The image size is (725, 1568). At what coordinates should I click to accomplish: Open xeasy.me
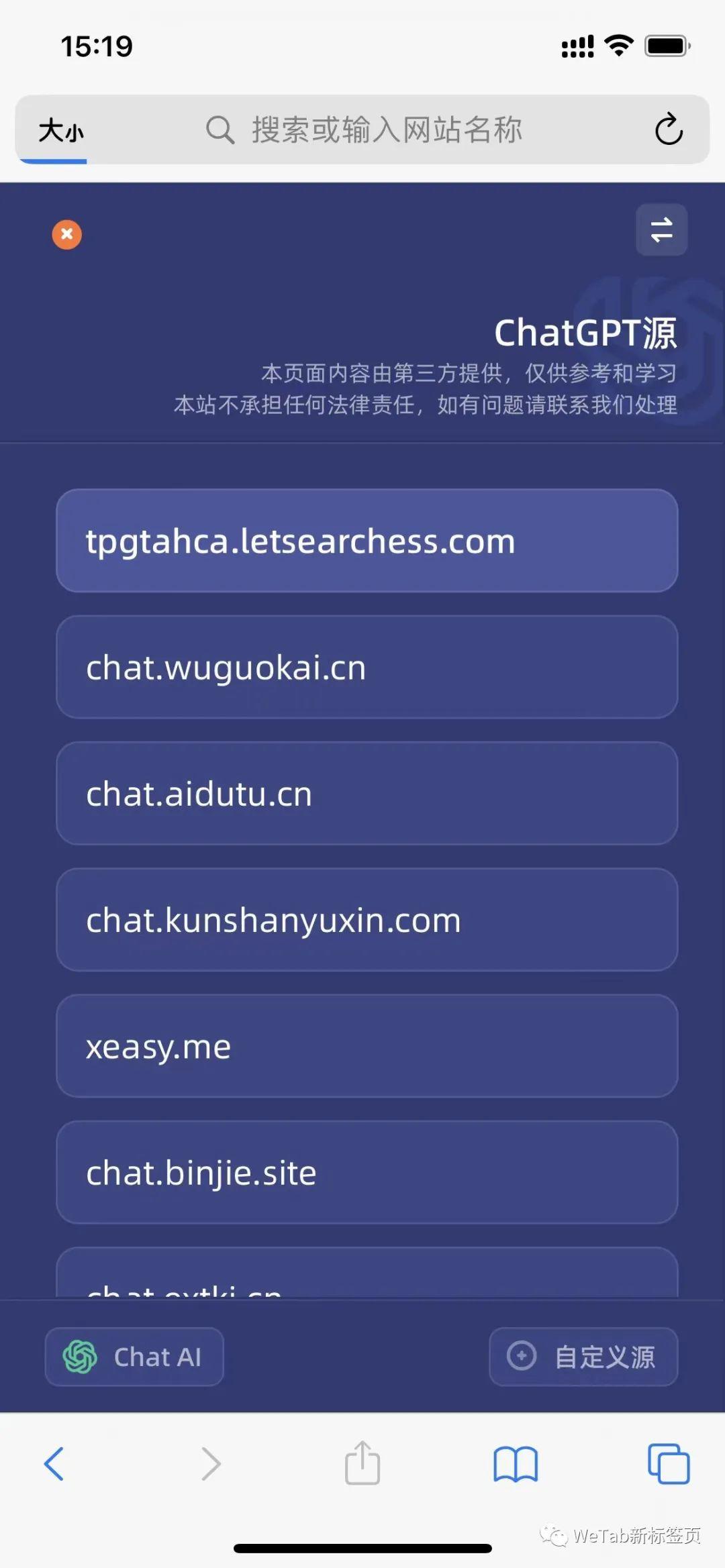click(367, 1046)
